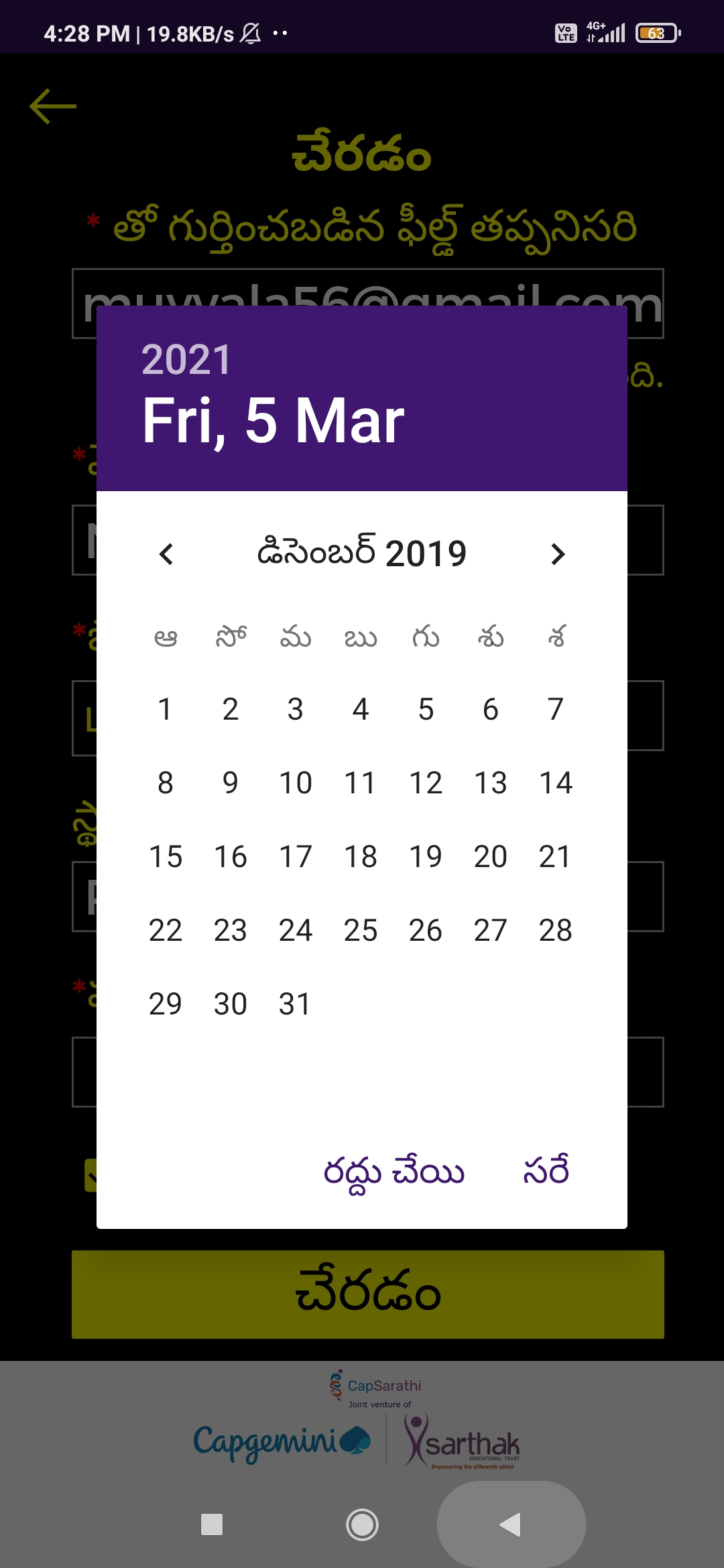
Task: Open year picker by tapping 2021
Action: coord(186,360)
